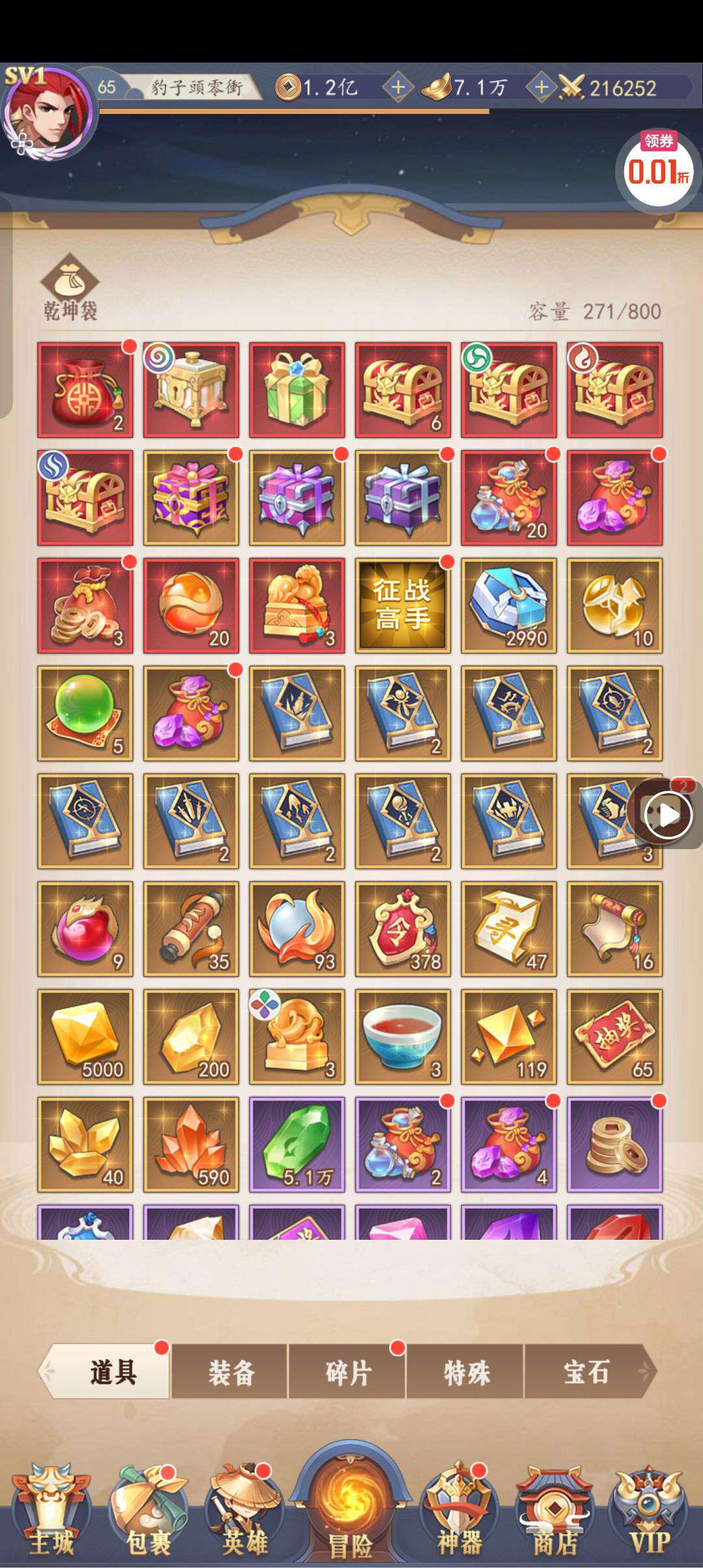Switch to the 特殊 tab
The image size is (703, 1568).
tap(466, 1373)
